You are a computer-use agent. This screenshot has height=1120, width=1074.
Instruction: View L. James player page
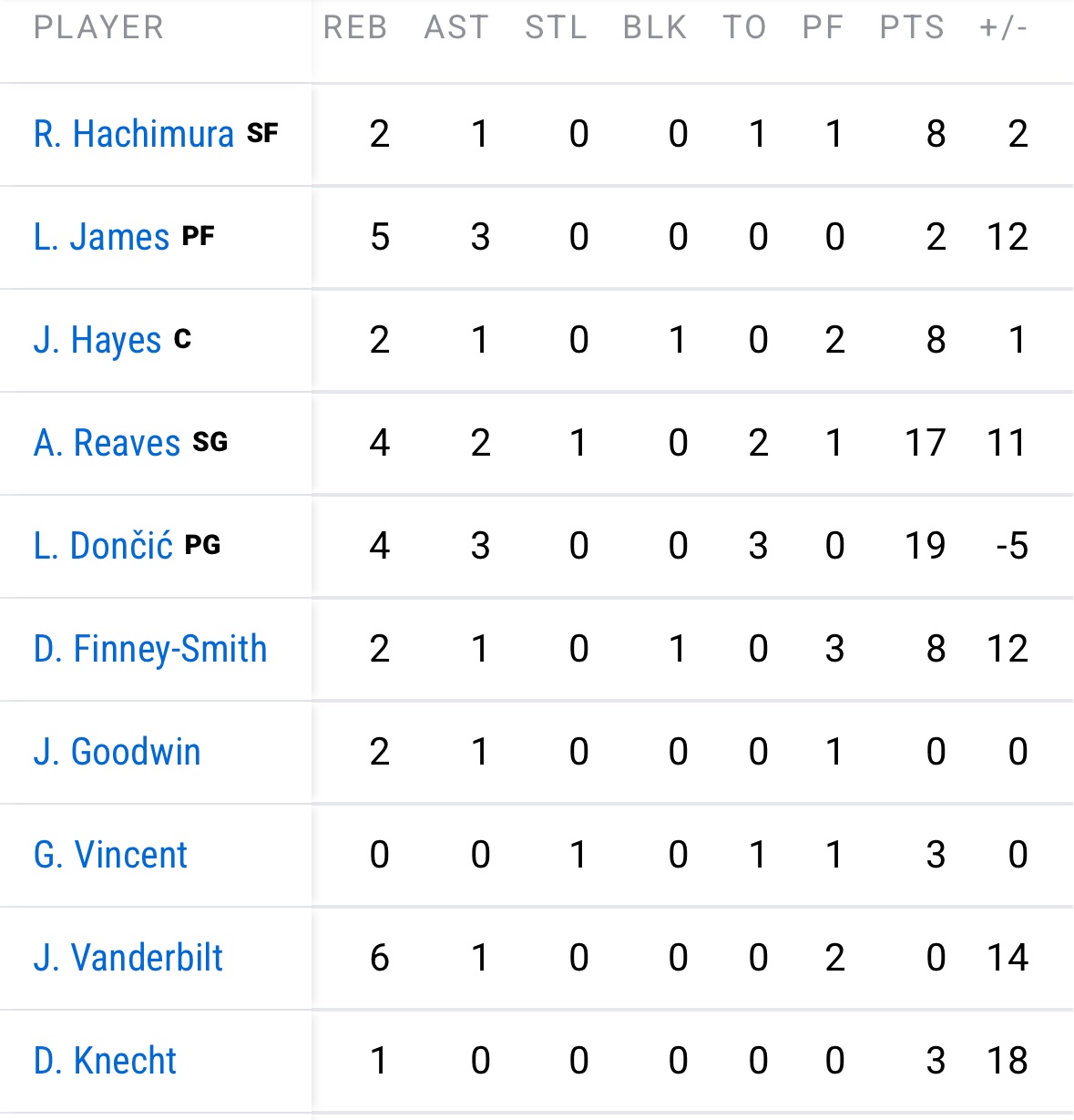pyautogui.click(x=101, y=237)
